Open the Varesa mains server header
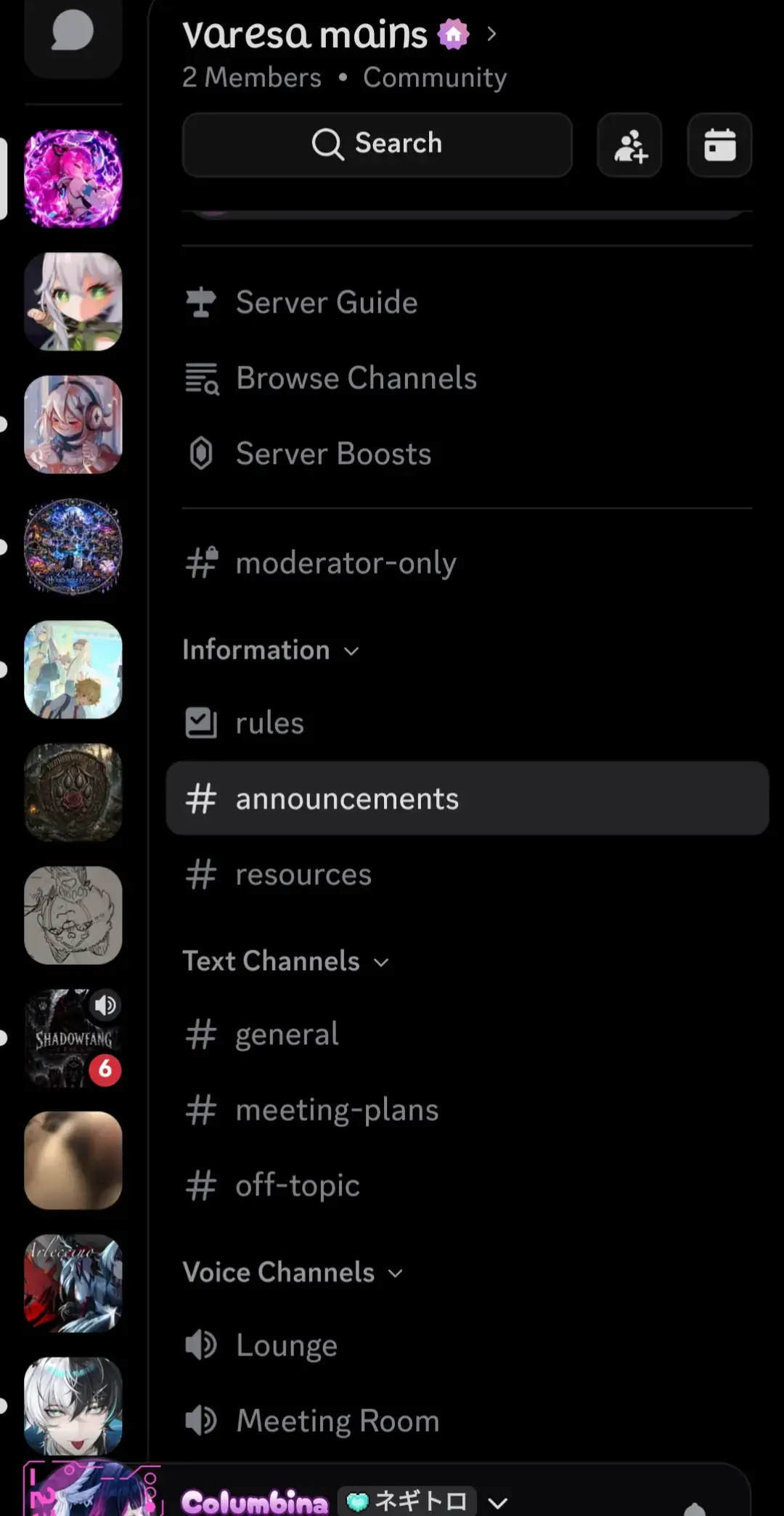 pos(340,34)
